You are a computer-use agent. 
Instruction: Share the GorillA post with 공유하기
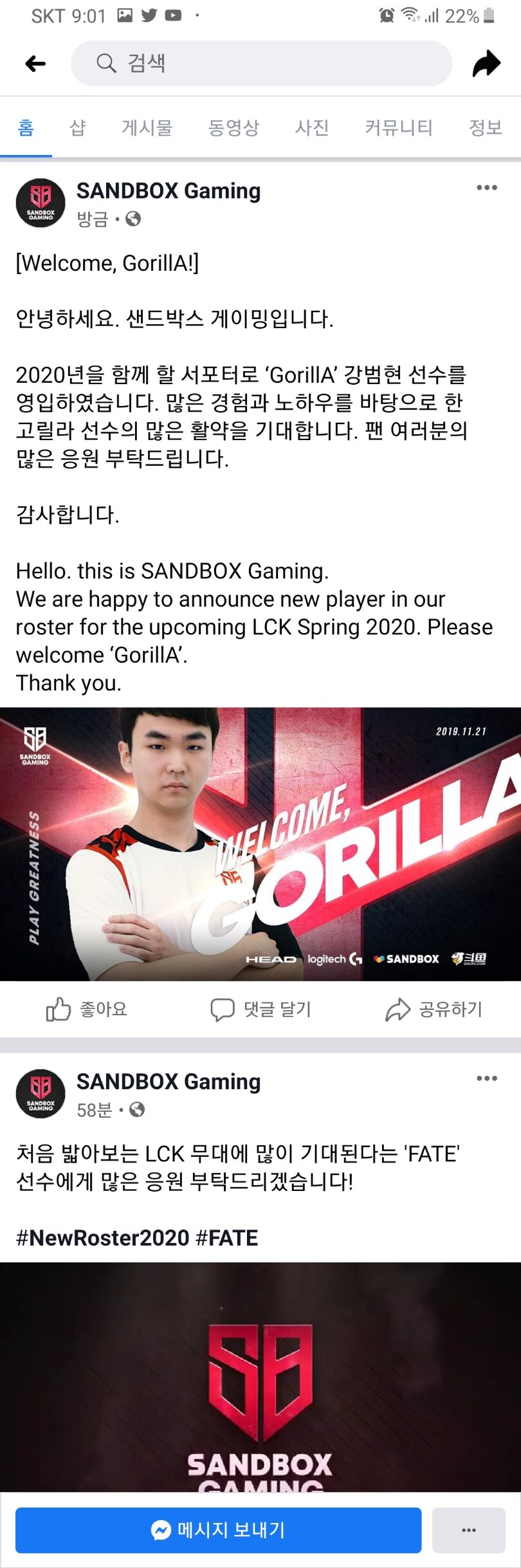pyautogui.click(x=434, y=1009)
